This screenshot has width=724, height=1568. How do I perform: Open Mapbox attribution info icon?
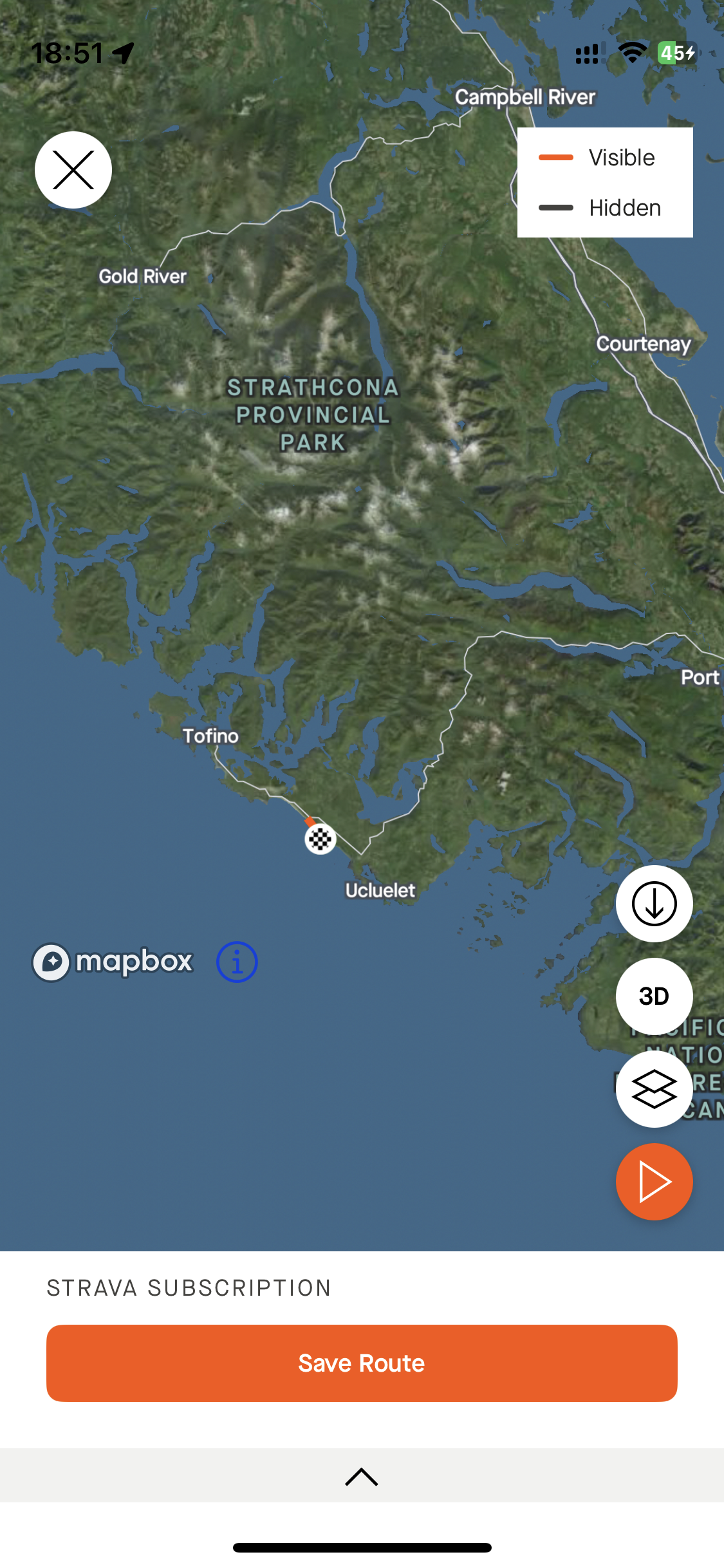(237, 962)
